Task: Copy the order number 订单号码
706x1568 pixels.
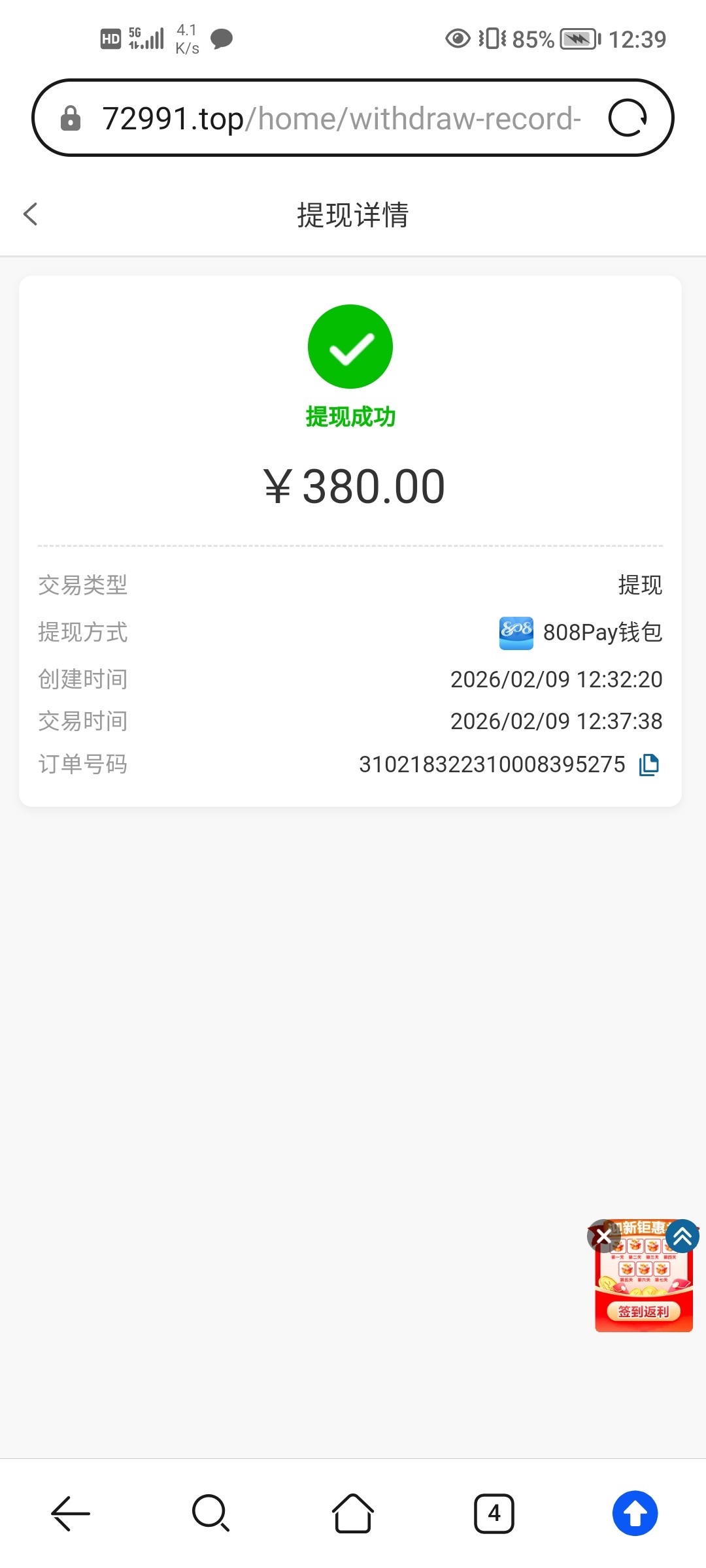Action: (x=648, y=764)
